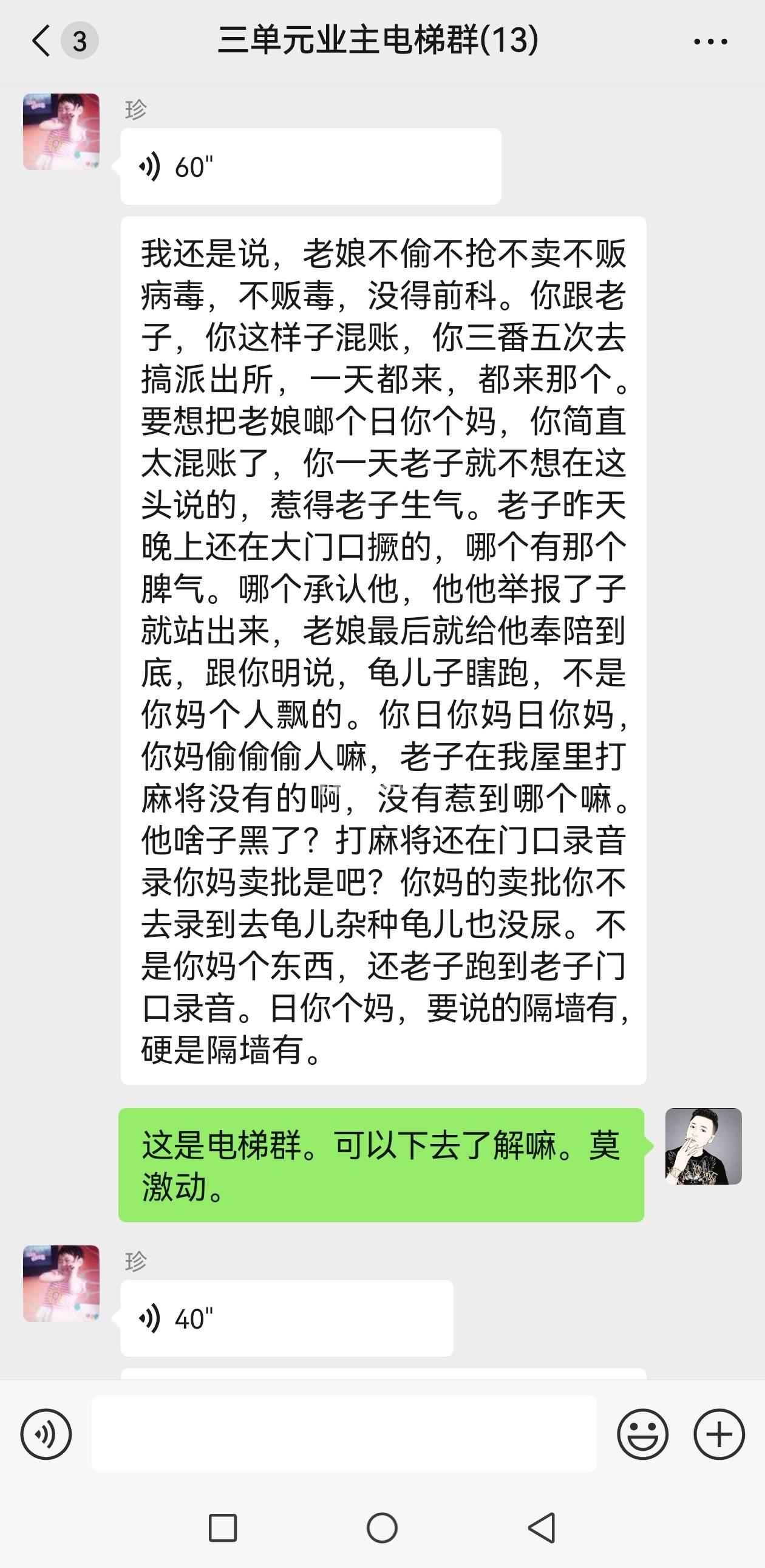
Task: Focus the message text field
Action: pos(344,1434)
